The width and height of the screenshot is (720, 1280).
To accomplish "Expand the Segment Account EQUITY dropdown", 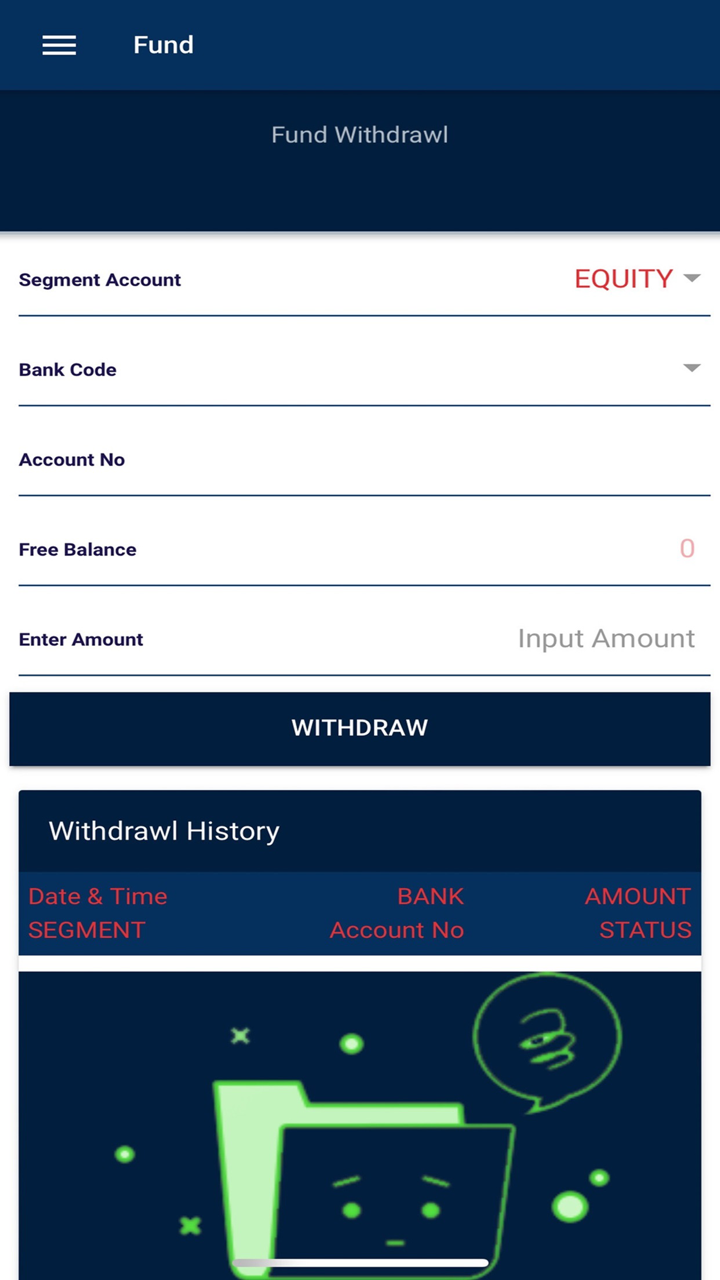I will coord(636,279).
